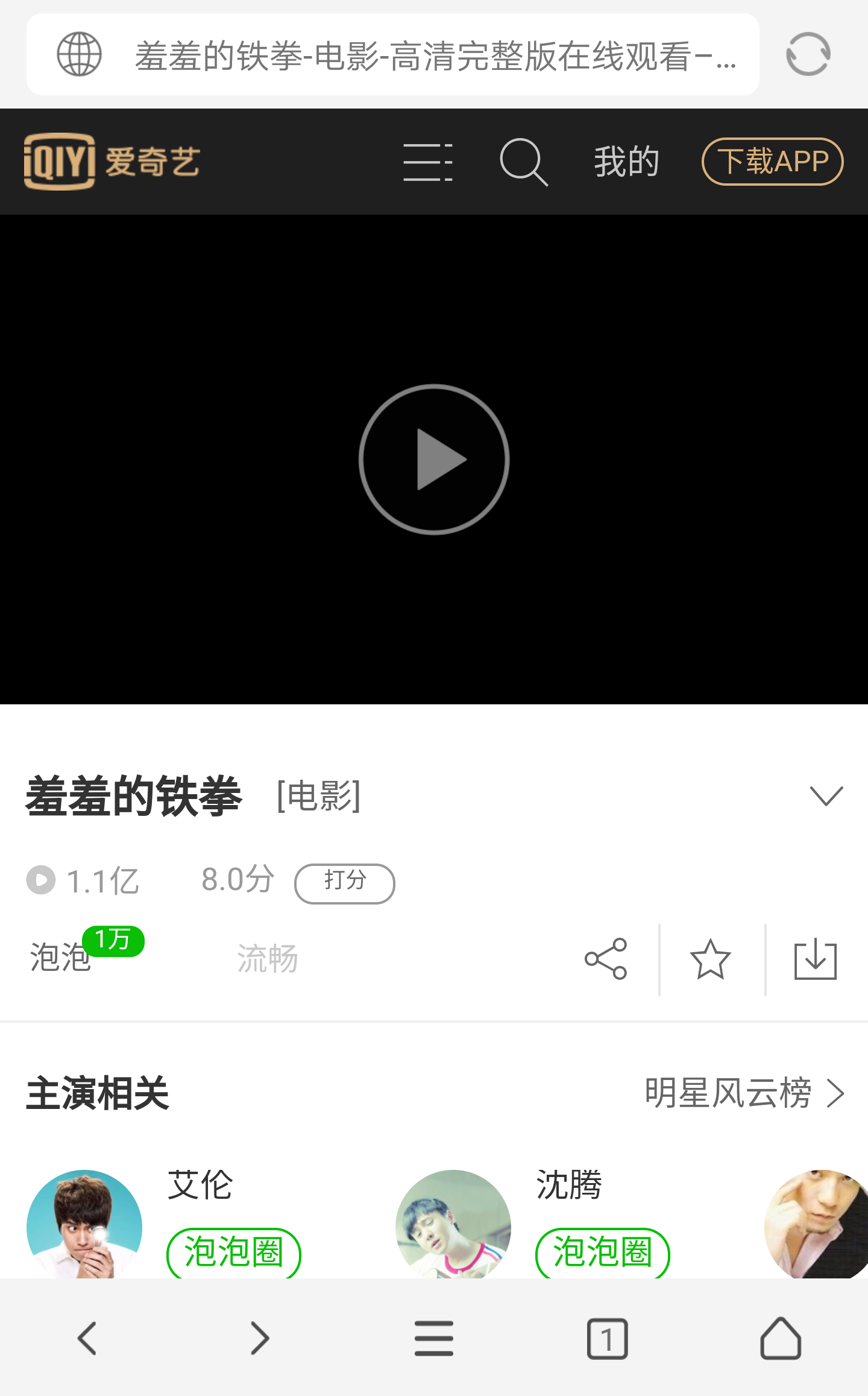Open the iQIYI search icon

[x=523, y=162]
